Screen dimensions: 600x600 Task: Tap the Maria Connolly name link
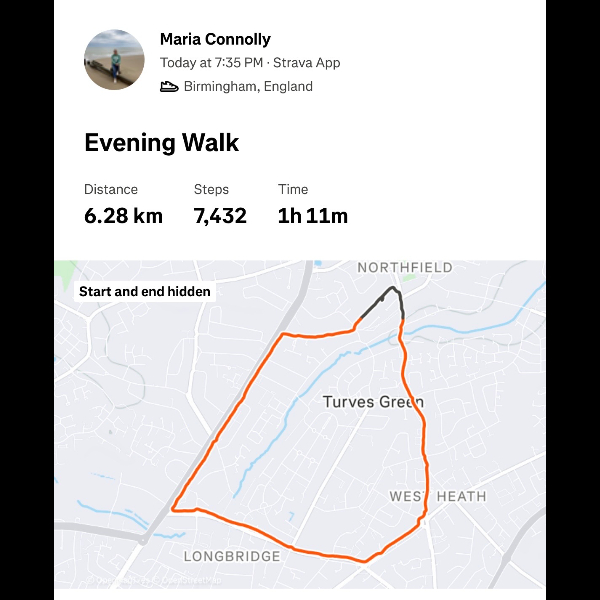coord(215,40)
